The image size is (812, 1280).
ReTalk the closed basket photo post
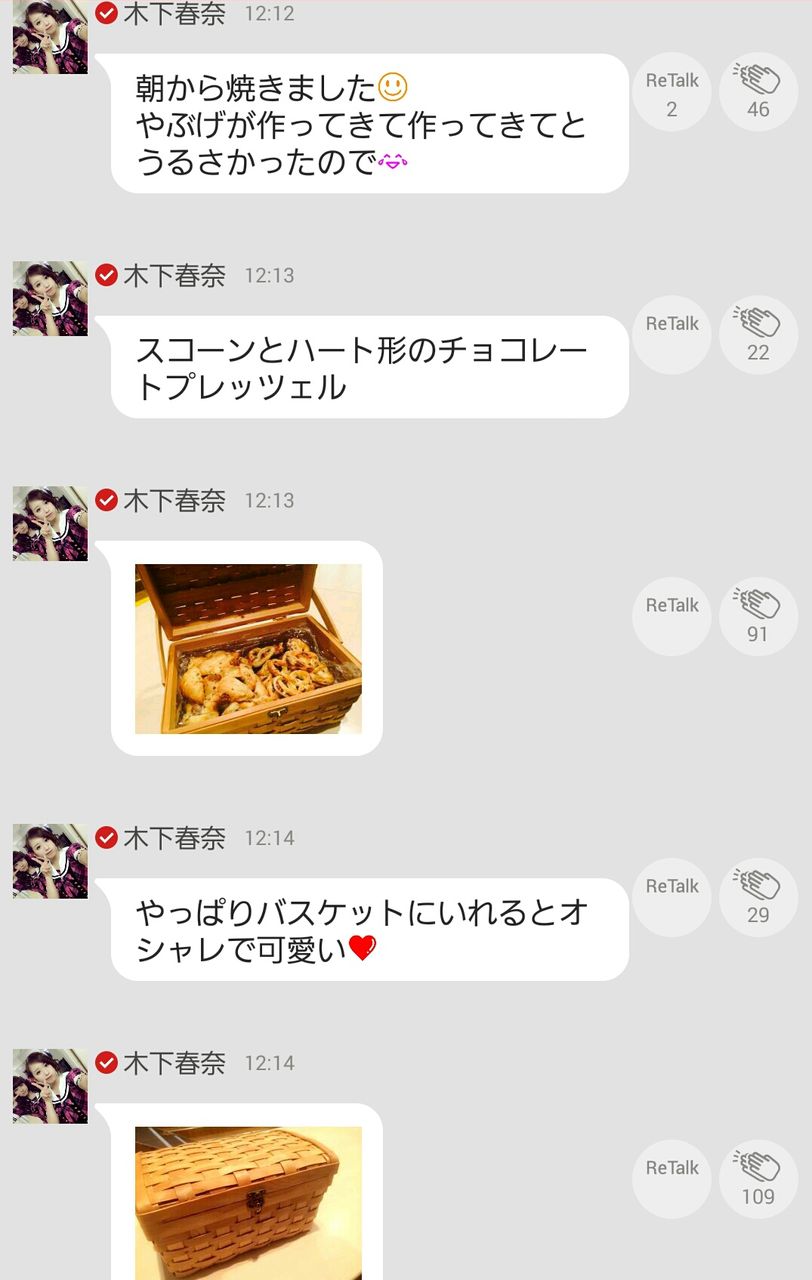pos(671,1179)
